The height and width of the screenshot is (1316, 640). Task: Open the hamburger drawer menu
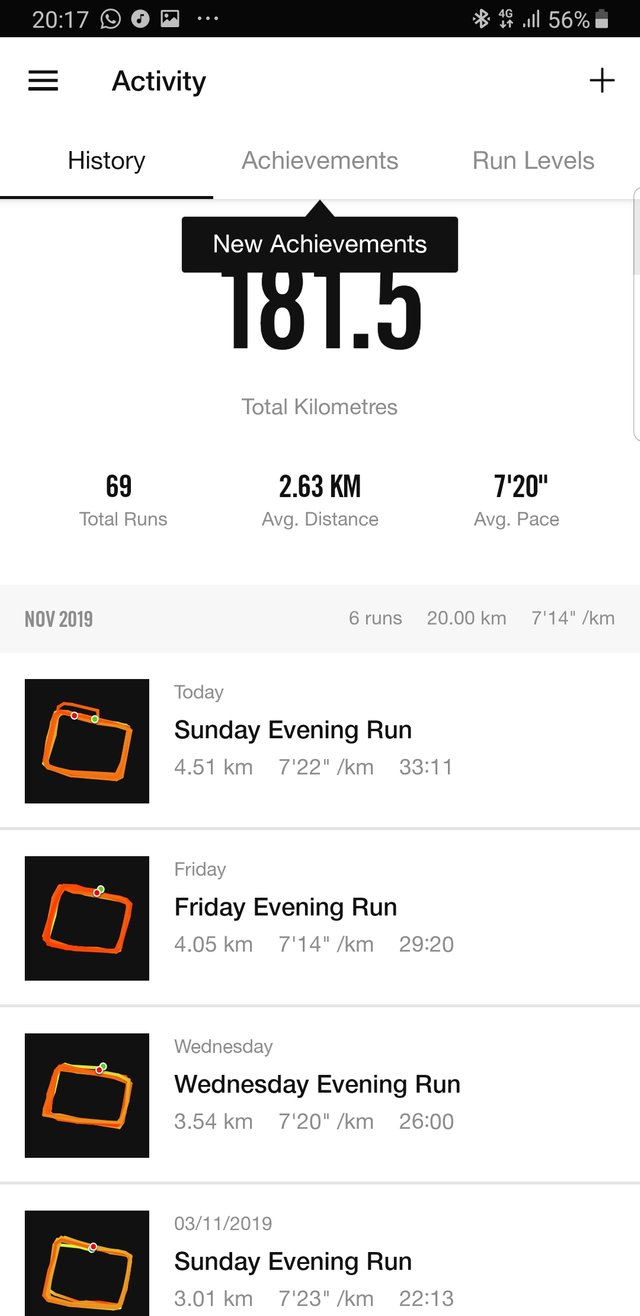43,81
